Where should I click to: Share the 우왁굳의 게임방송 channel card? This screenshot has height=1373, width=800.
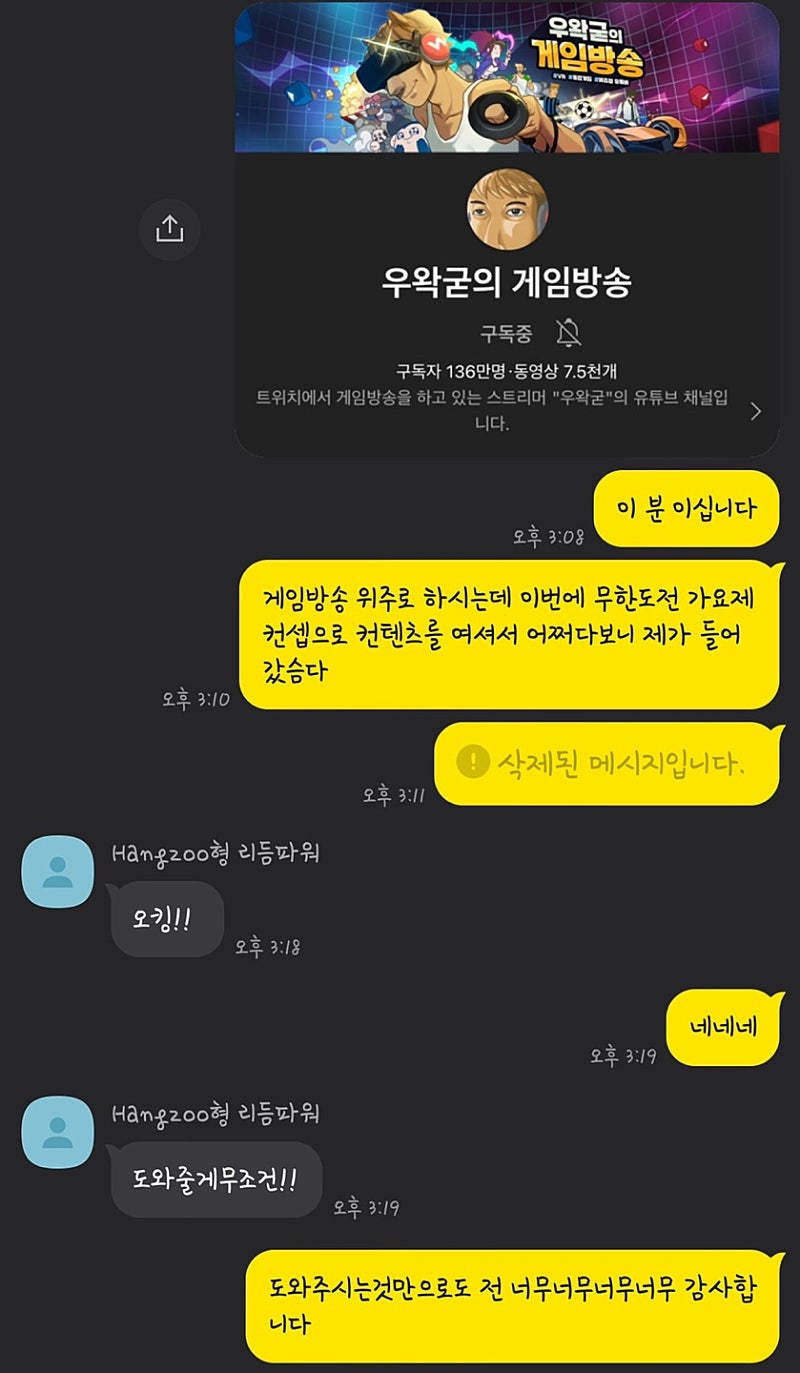tap(169, 230)
